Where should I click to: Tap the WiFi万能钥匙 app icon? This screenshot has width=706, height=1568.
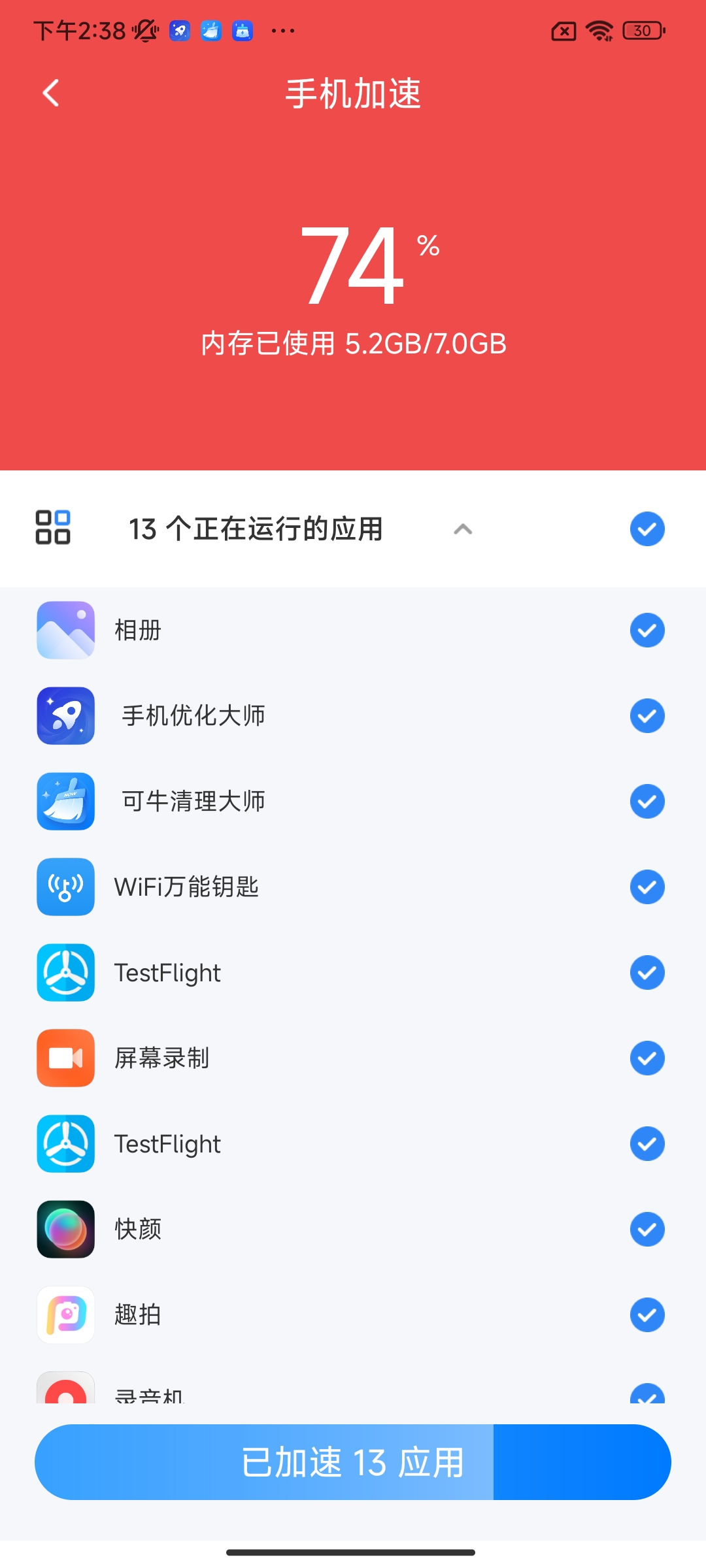(x=65, y=887)
